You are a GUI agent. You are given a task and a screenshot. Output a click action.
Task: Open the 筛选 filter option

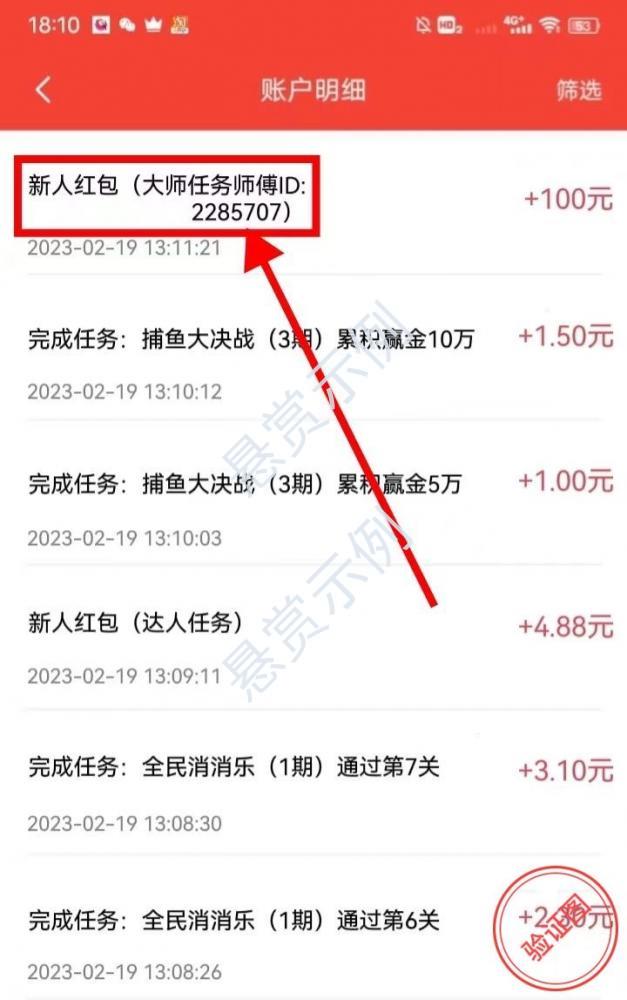coord(579,90)
